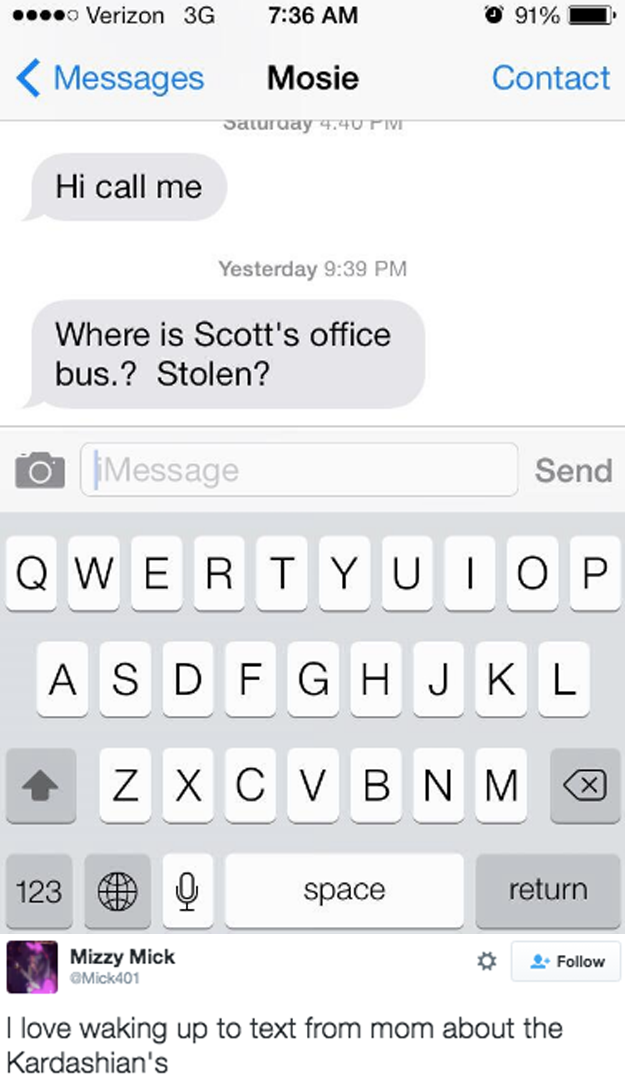Tap the Send button
Screen dimensions: 625x1082
click(x=573, y=470)
